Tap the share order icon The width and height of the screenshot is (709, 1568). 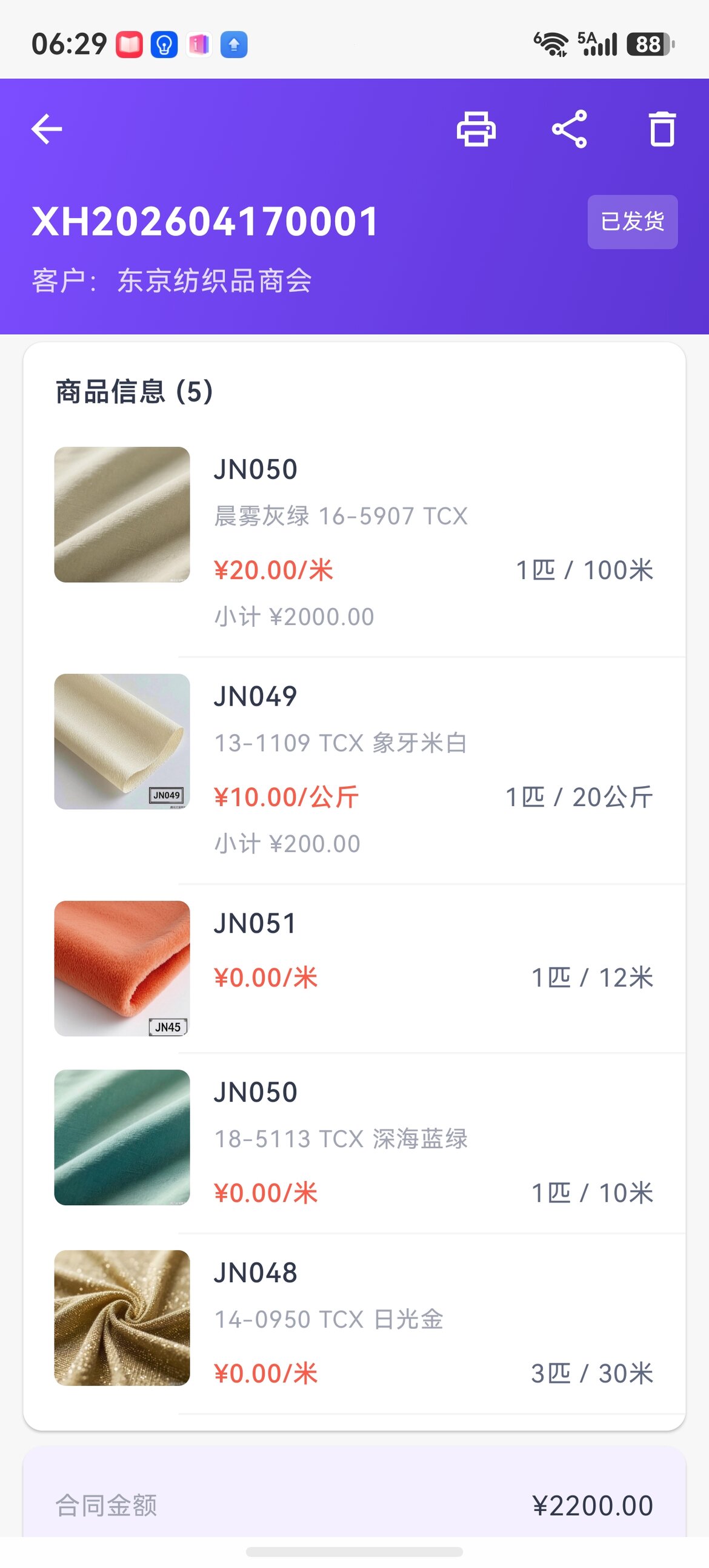pos(569,128)
